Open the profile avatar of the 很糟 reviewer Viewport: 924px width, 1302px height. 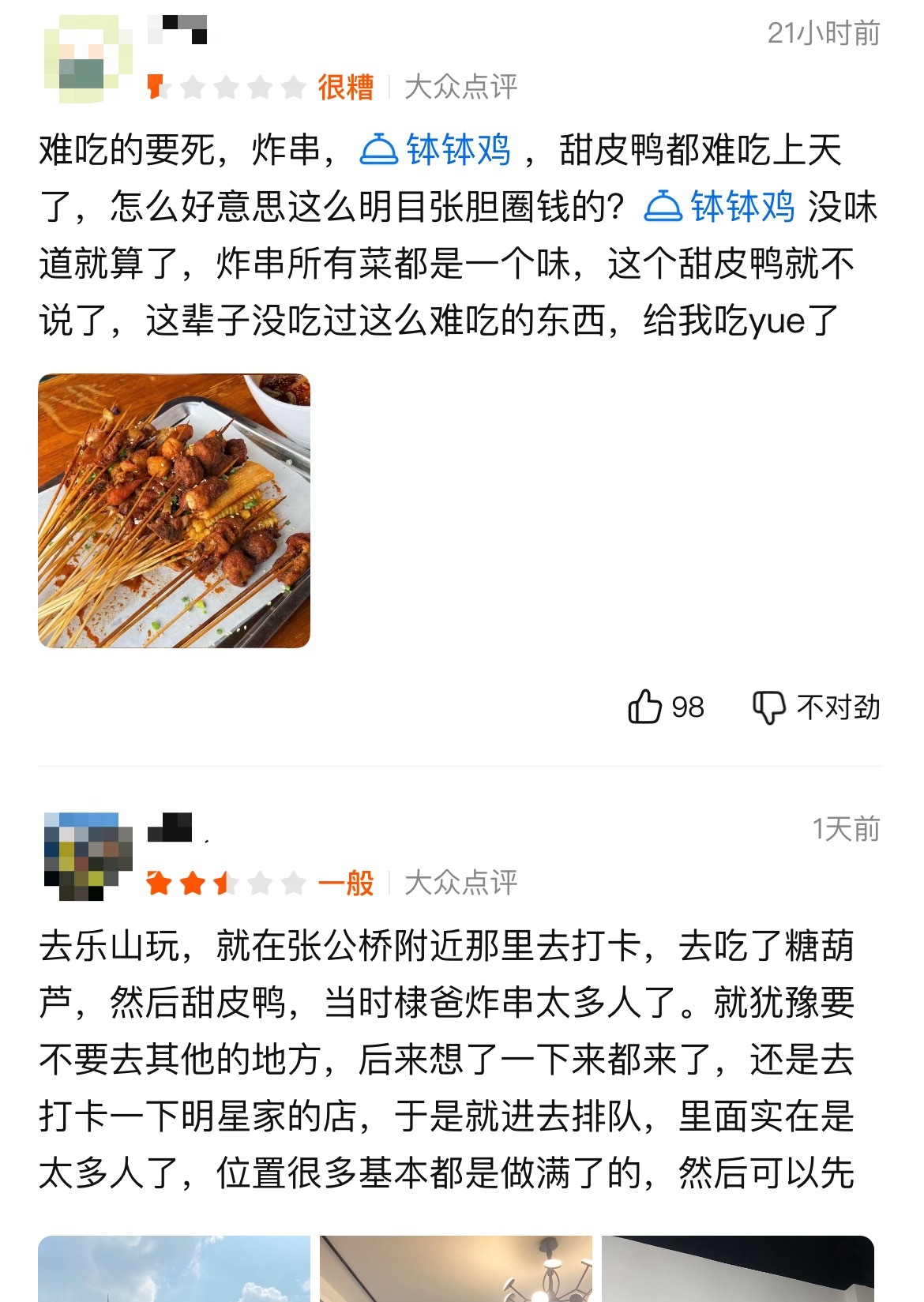pos(87,60)
